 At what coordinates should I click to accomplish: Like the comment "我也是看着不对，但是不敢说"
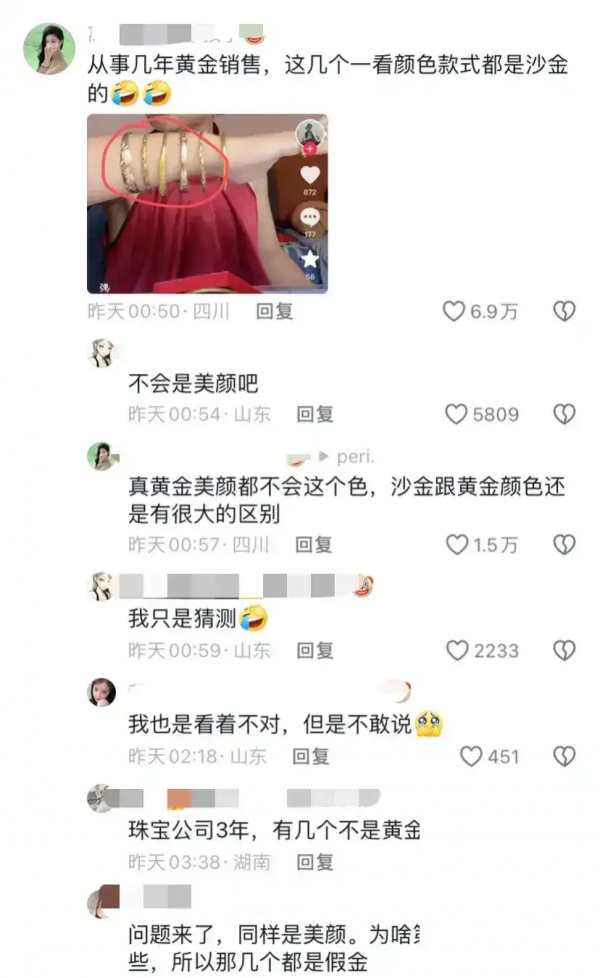pos(471,757)
